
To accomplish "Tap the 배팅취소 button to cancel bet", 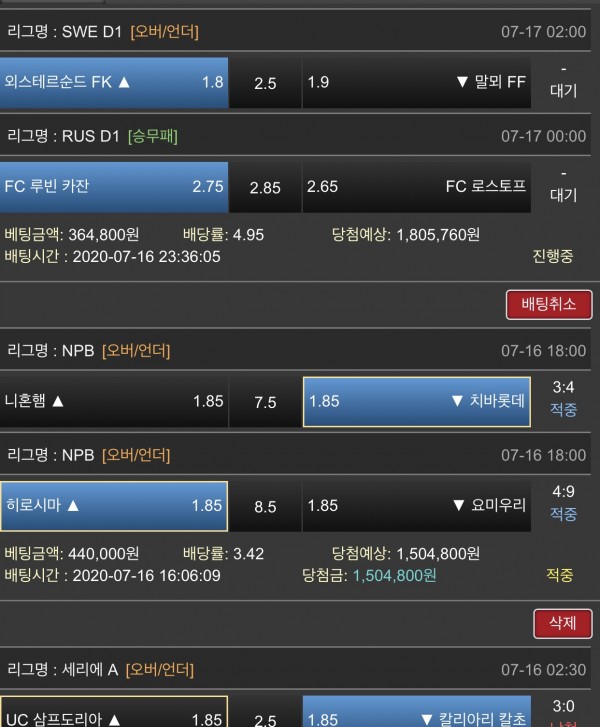I will [x=549, y=305].
